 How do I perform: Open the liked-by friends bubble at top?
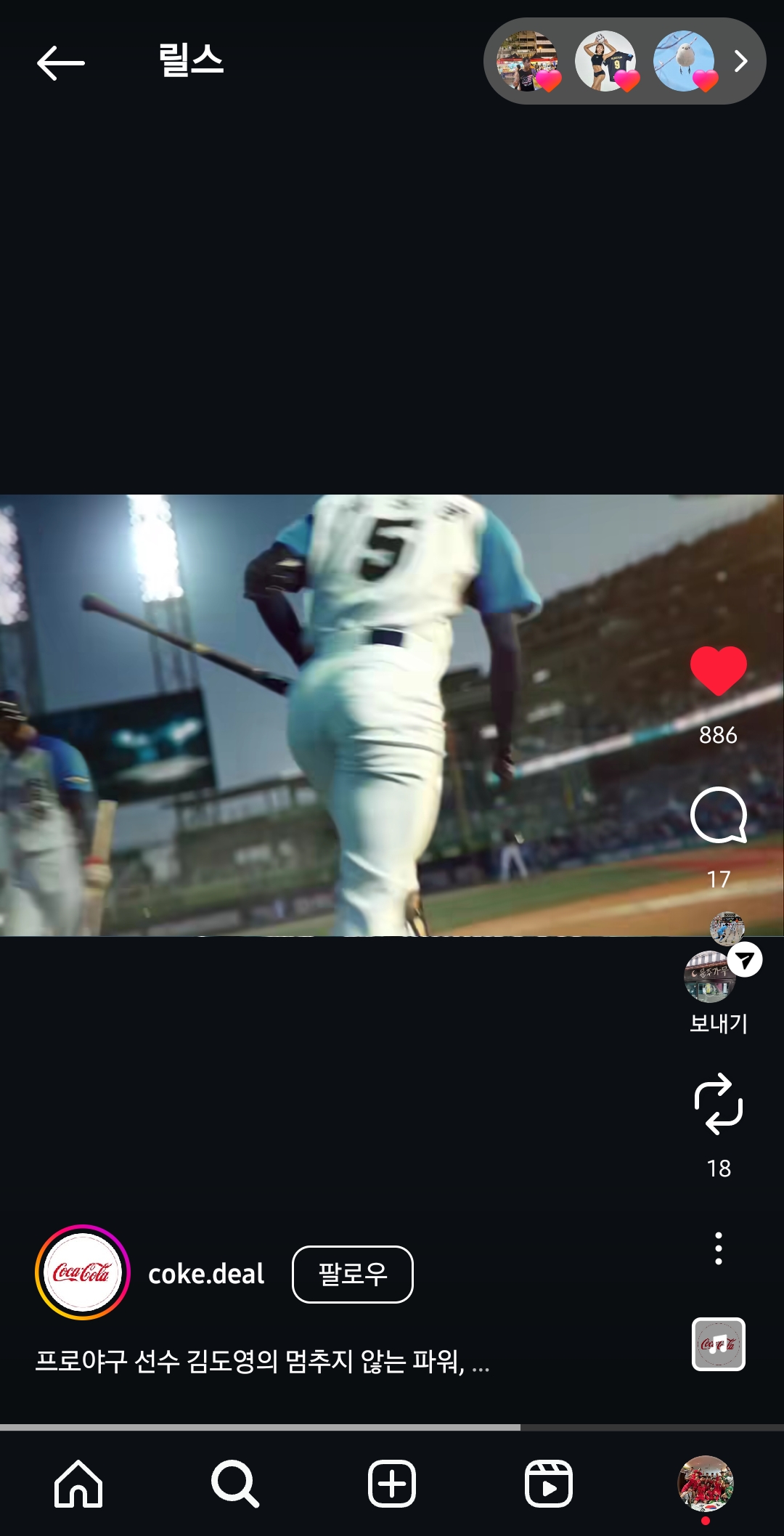tap(624, 62)
